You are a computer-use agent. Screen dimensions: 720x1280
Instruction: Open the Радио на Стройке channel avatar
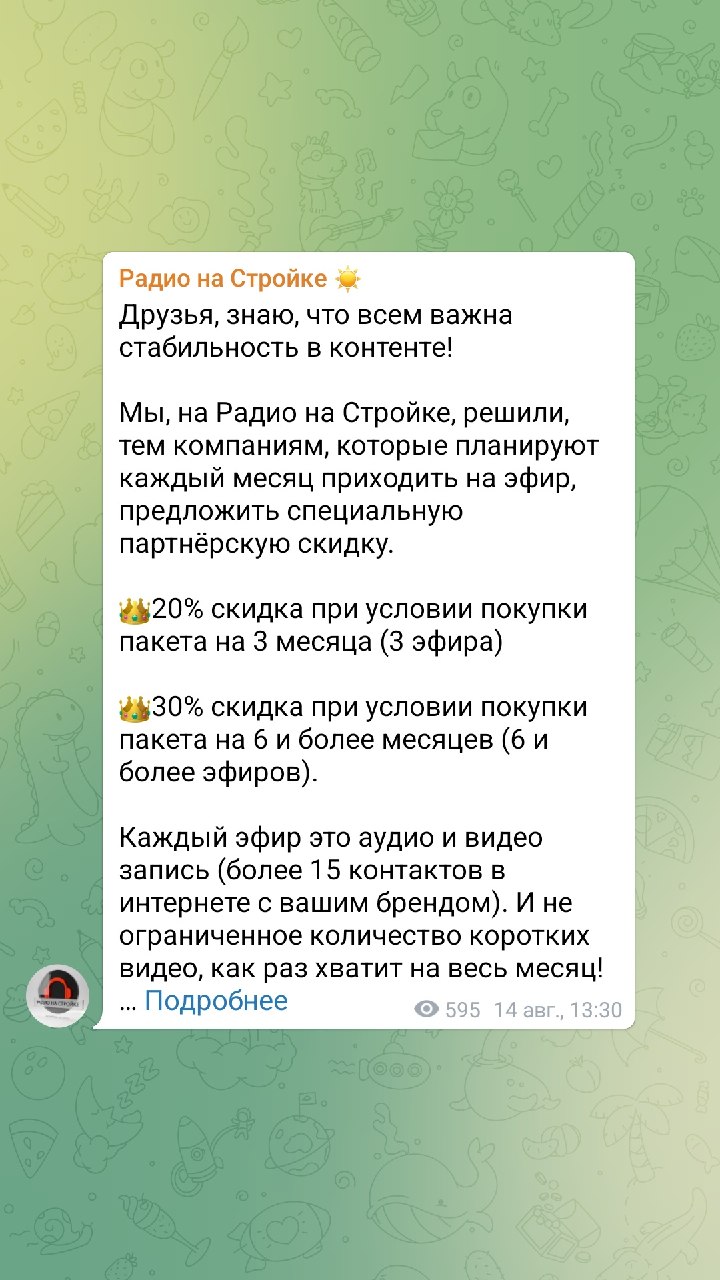click(x=58, y=995)
